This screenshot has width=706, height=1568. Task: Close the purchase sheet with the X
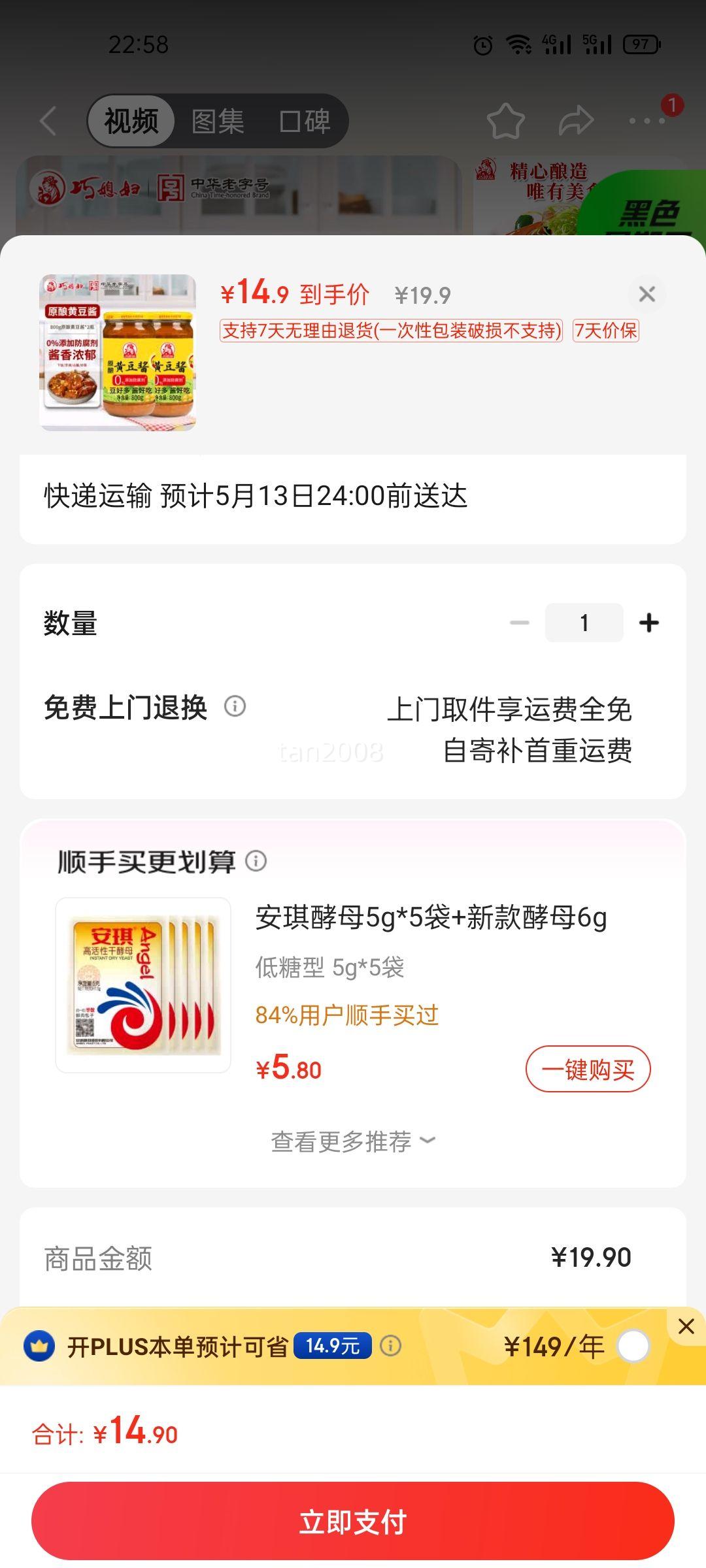click(x=647, y=294)
